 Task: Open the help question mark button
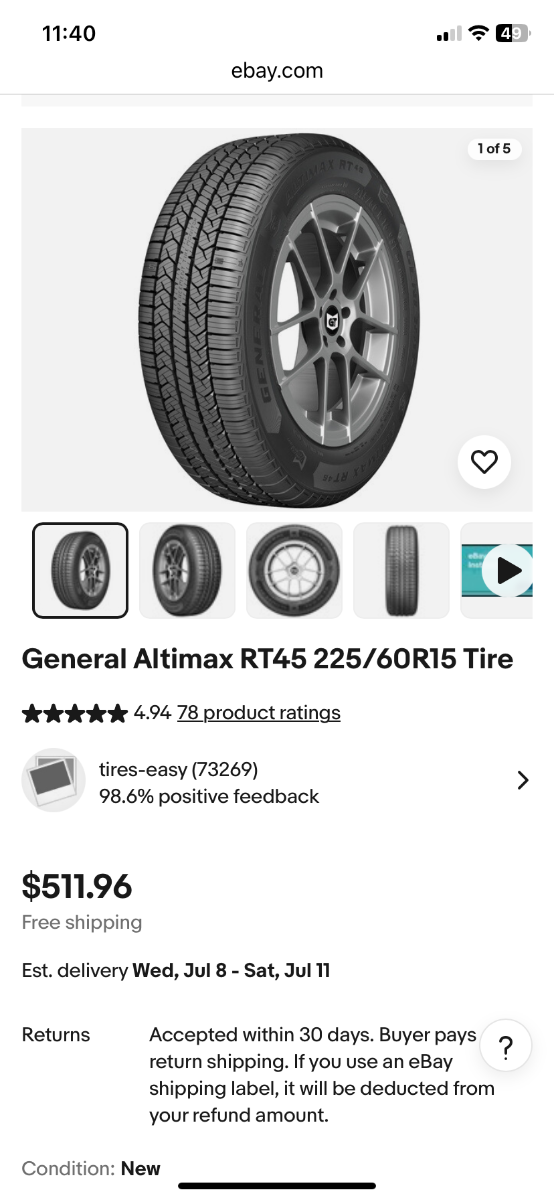click(x=506, y=1047)
